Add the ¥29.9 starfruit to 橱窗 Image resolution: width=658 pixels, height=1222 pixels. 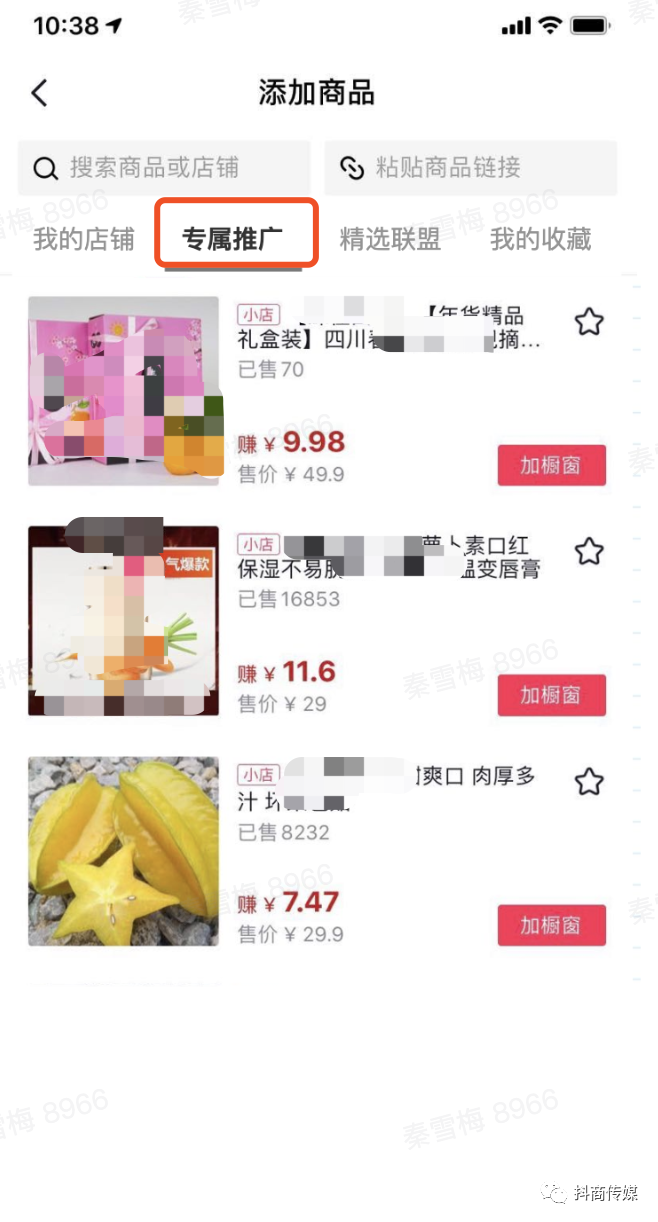coord(551,925)
